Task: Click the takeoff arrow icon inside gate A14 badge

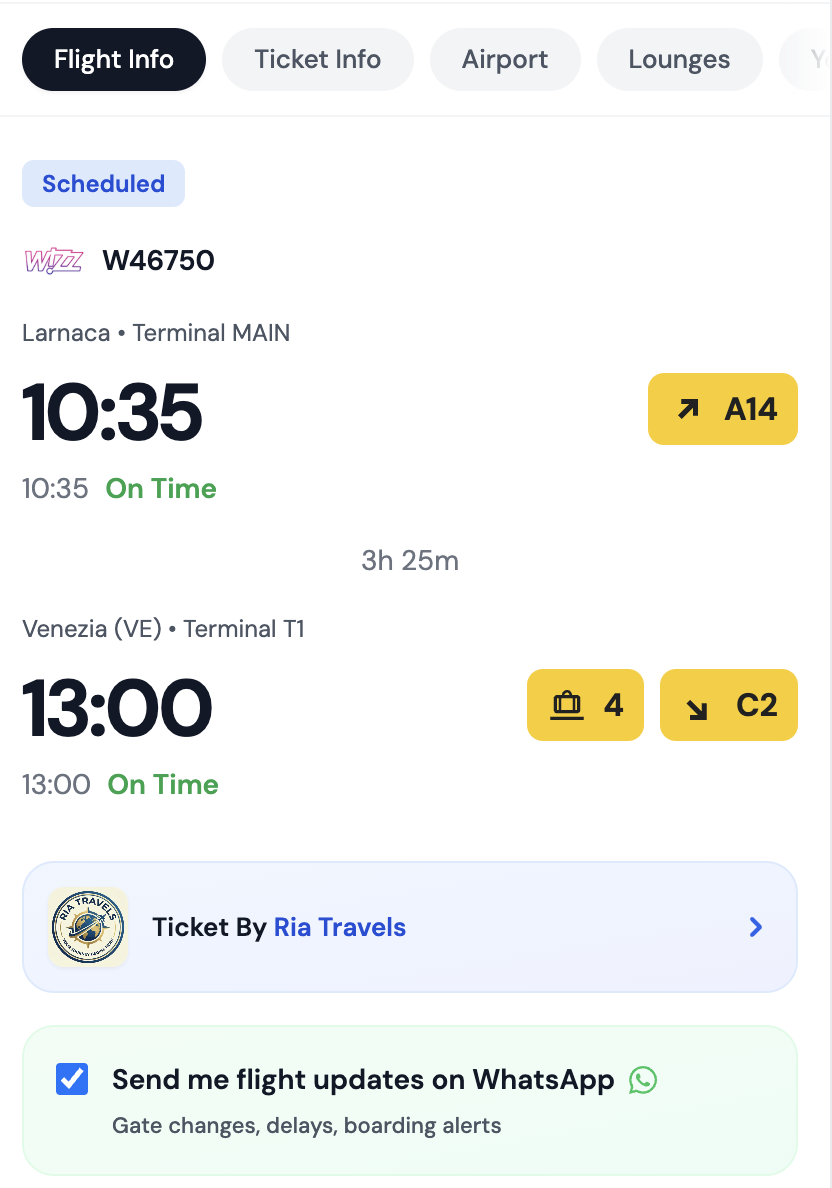Action: click(x=686, y=409)
